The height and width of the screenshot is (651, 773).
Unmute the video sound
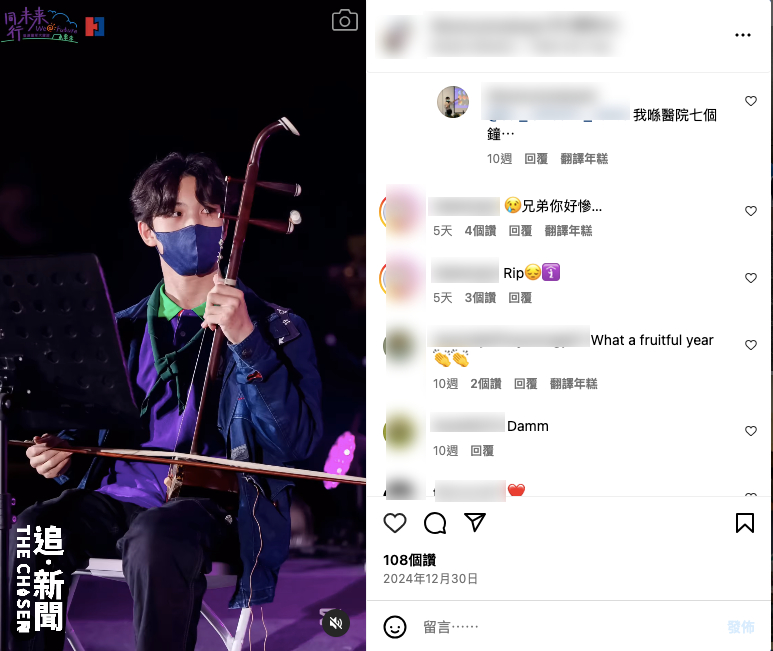point(336,623)
